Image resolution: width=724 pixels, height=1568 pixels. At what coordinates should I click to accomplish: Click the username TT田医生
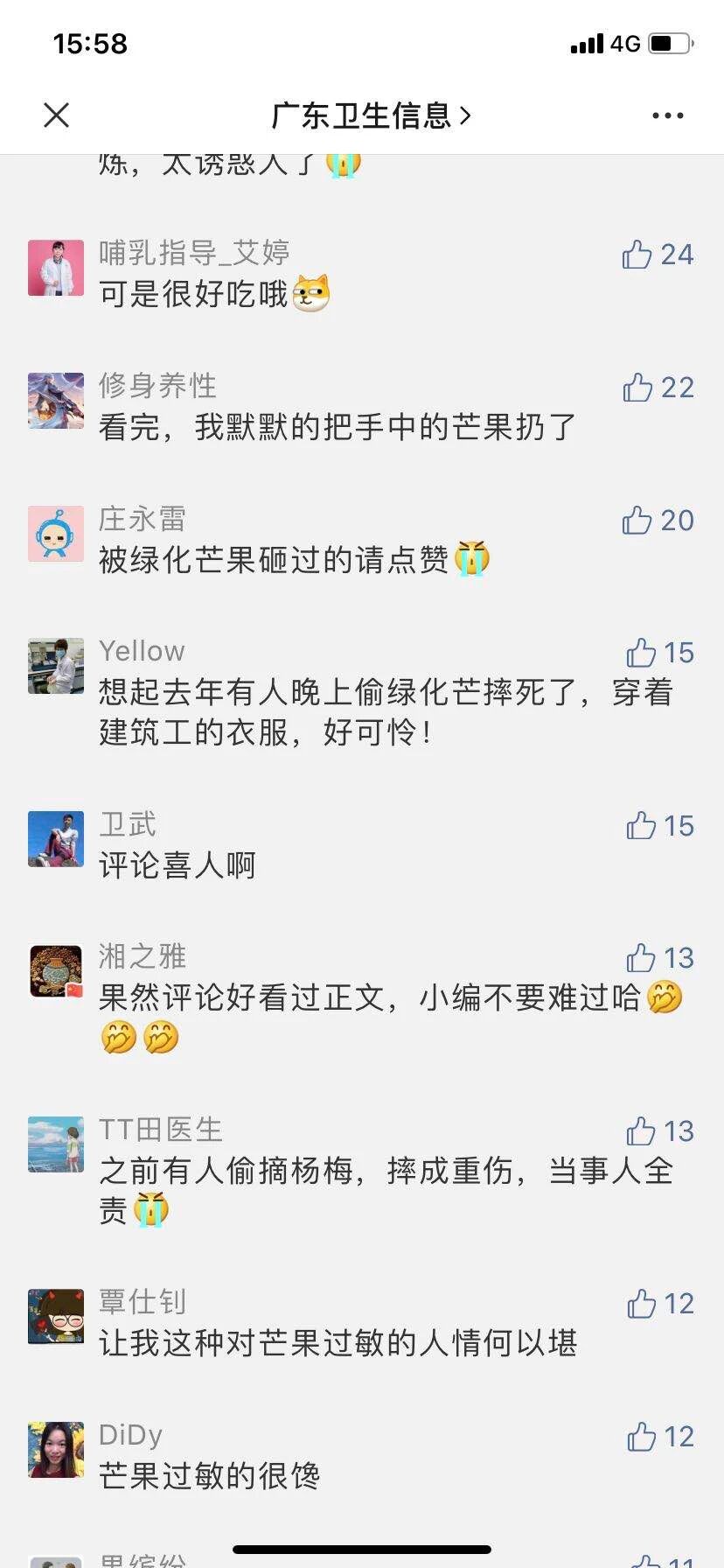160,1129
